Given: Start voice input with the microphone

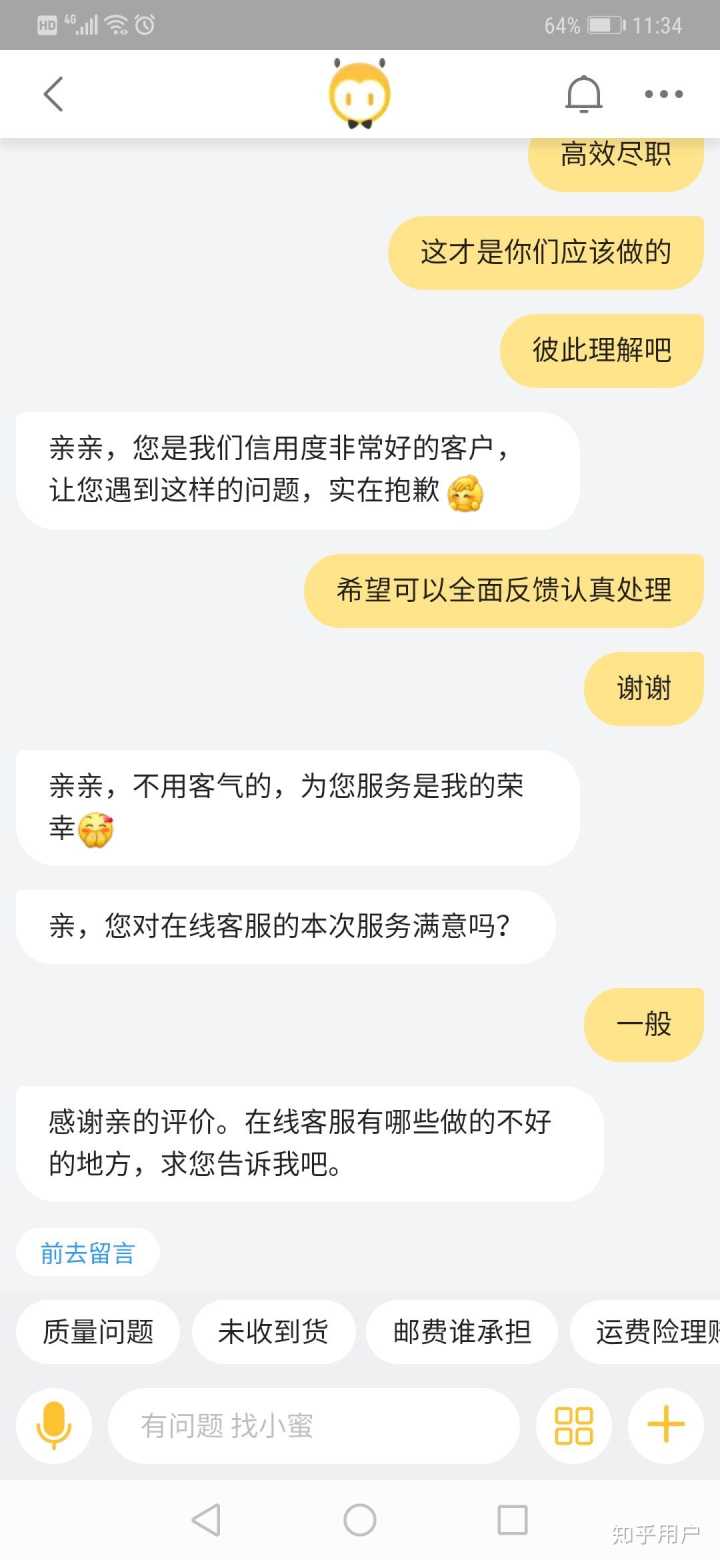Looking at the screenshot, I should point(54,1426).
